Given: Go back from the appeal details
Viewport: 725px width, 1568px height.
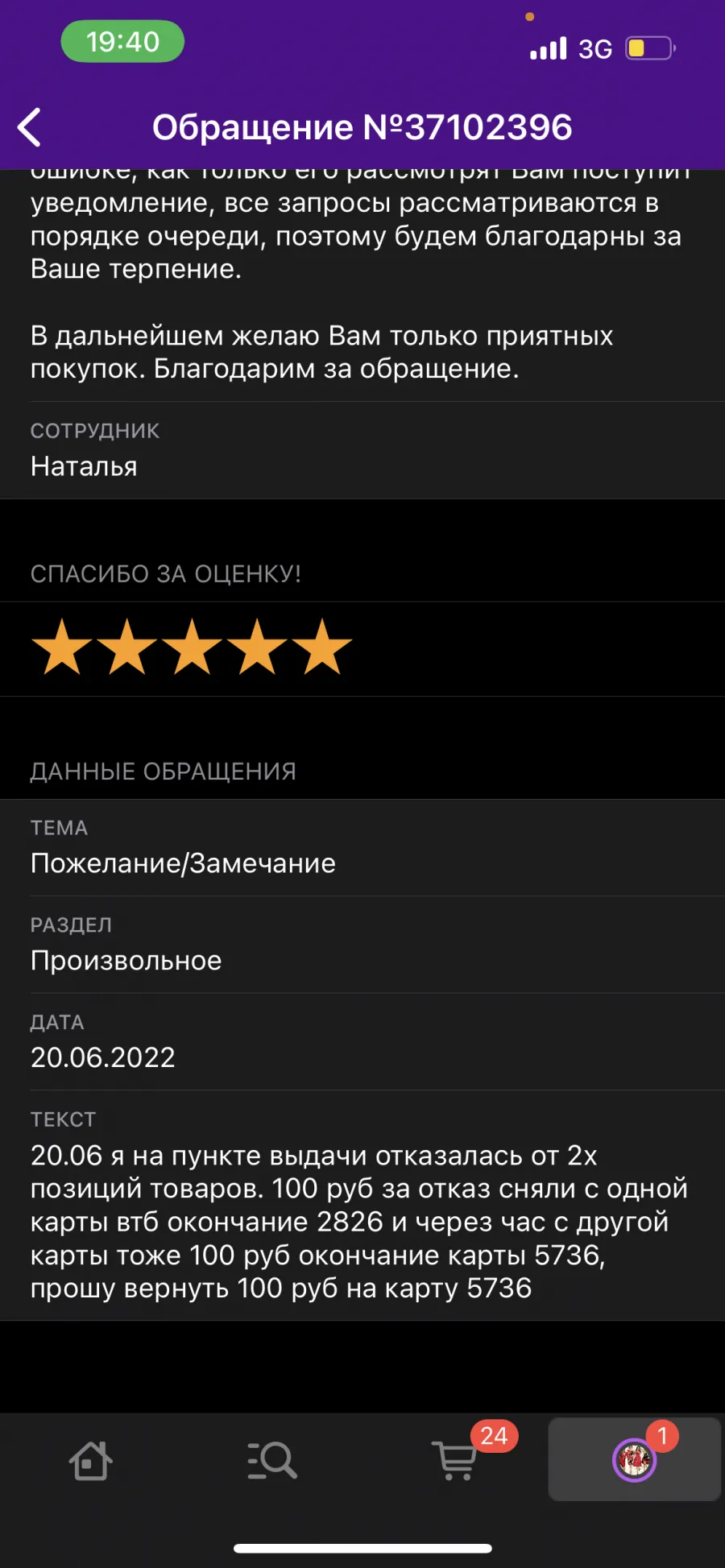Looking at the screenshot, I should (x=30, y=127).
